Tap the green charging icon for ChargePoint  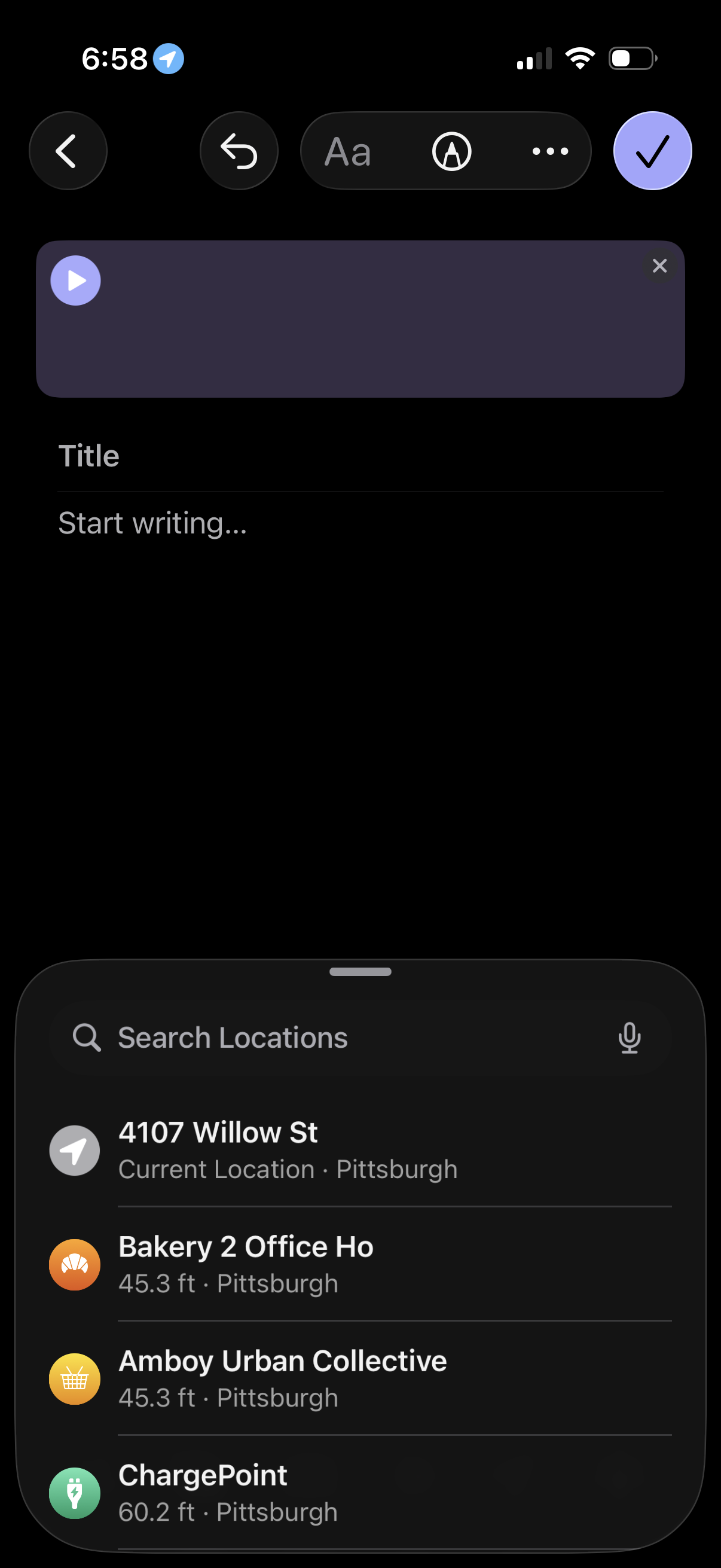74,1493
